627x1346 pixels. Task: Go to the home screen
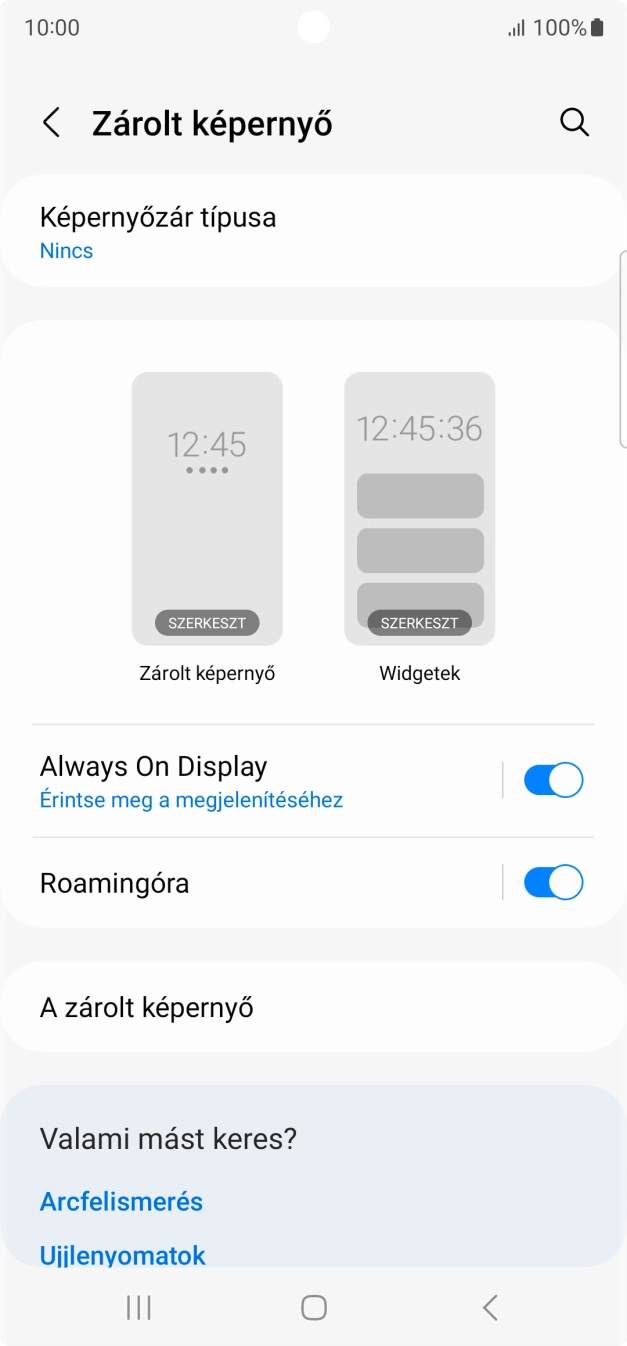(x=314, y=1307)
